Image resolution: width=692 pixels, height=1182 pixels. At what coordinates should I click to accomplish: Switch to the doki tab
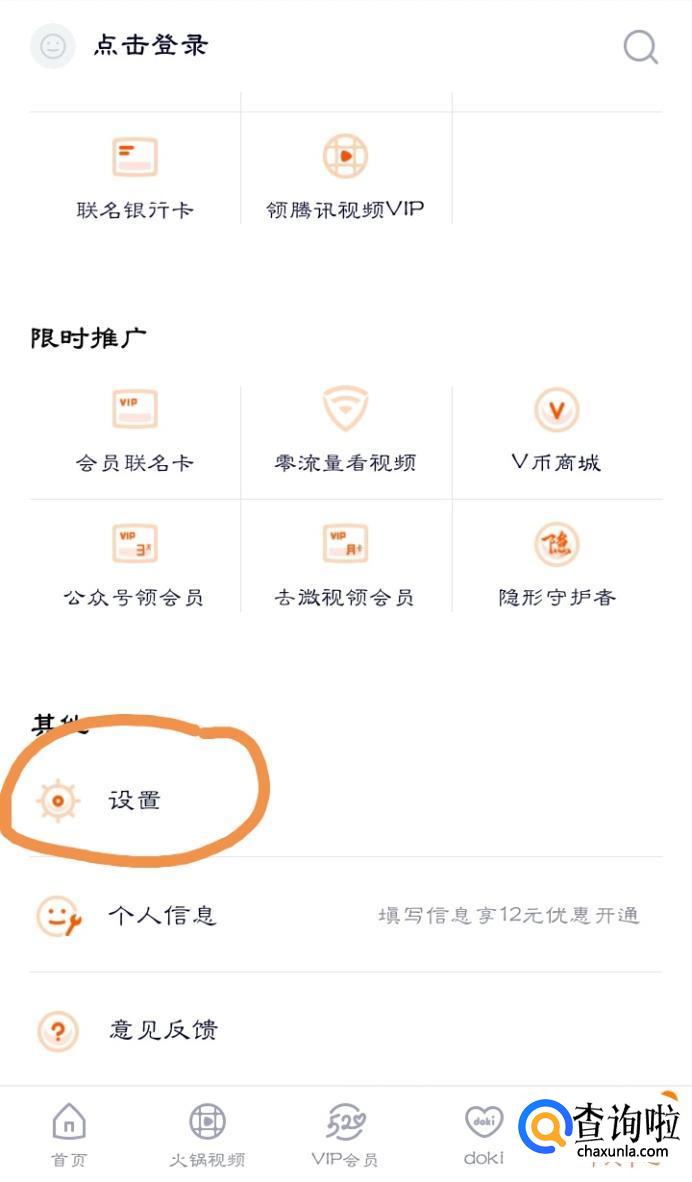click(484, 1135)
